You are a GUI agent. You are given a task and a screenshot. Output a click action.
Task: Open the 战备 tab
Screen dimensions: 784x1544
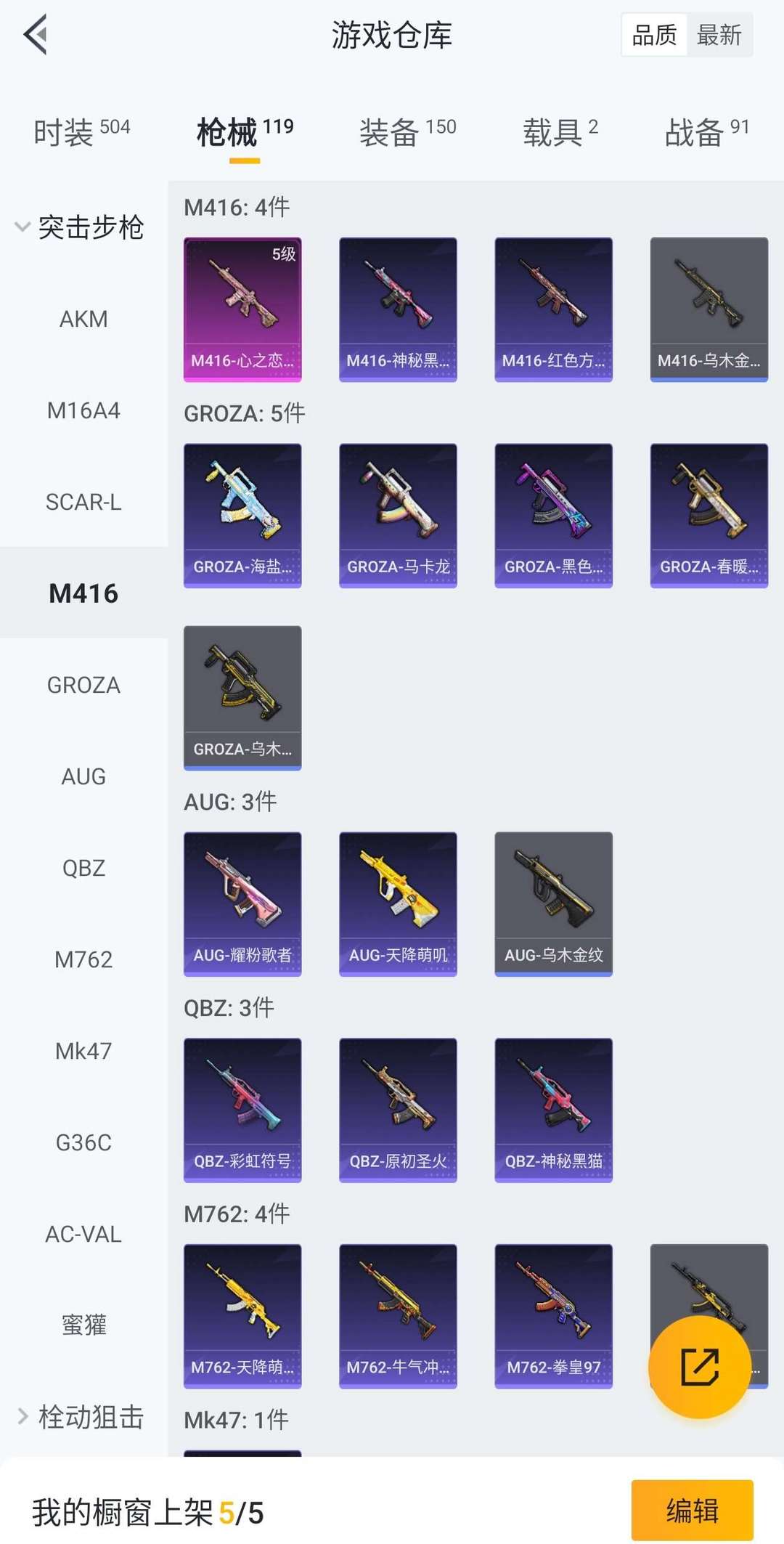pos(706,132)
